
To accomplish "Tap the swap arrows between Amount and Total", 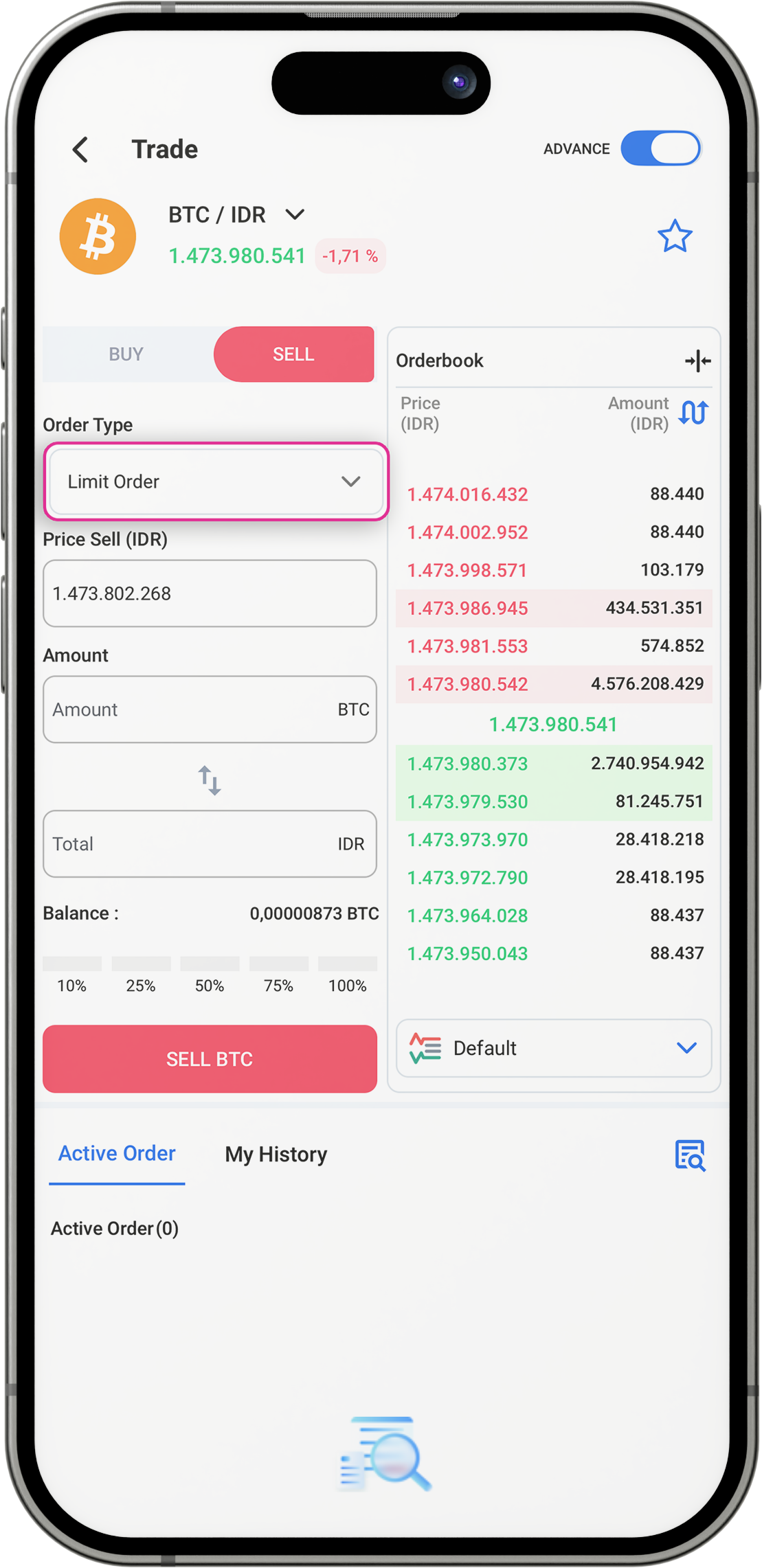I will (210, 780).
